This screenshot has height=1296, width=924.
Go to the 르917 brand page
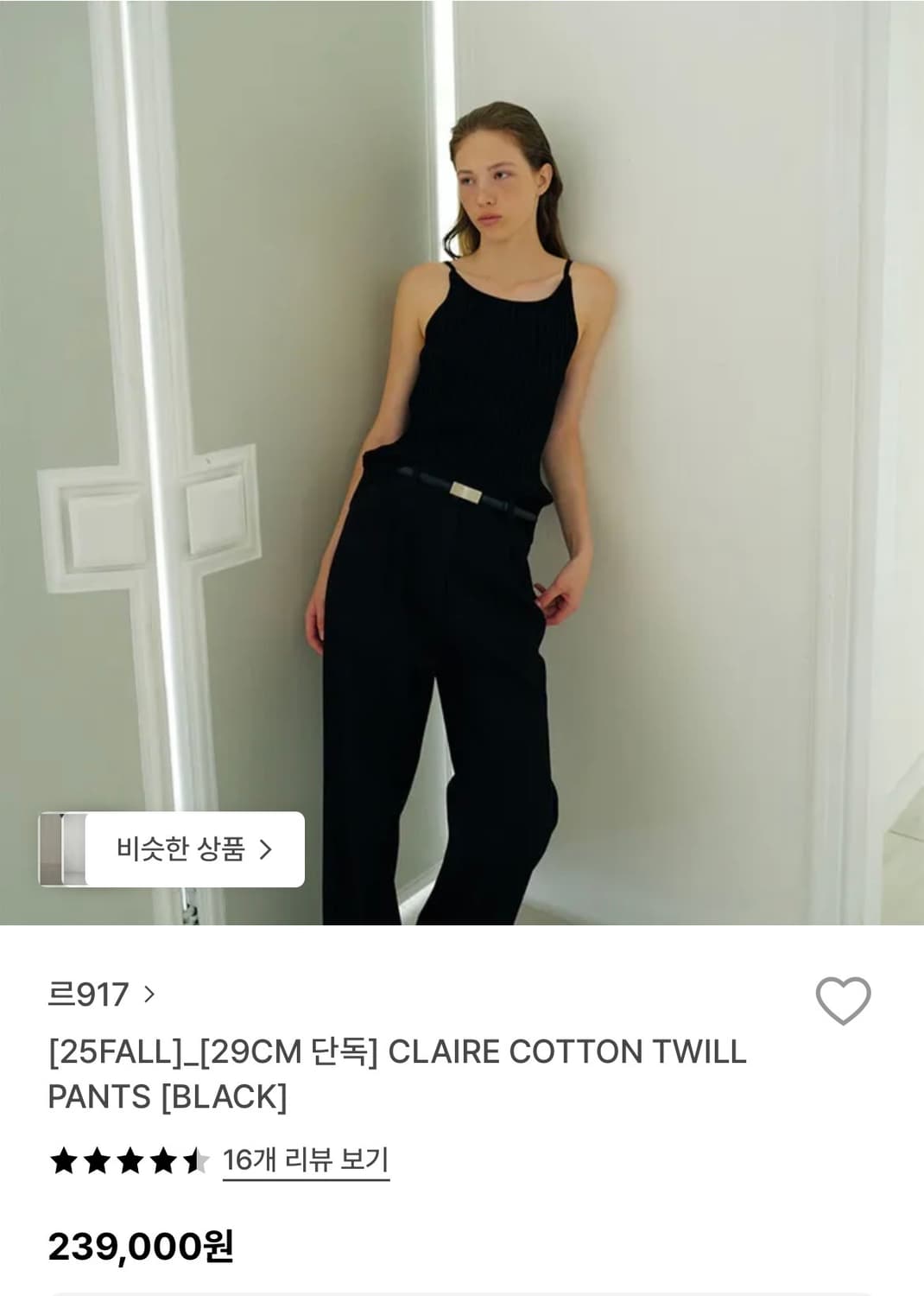[x=86, y=994]
